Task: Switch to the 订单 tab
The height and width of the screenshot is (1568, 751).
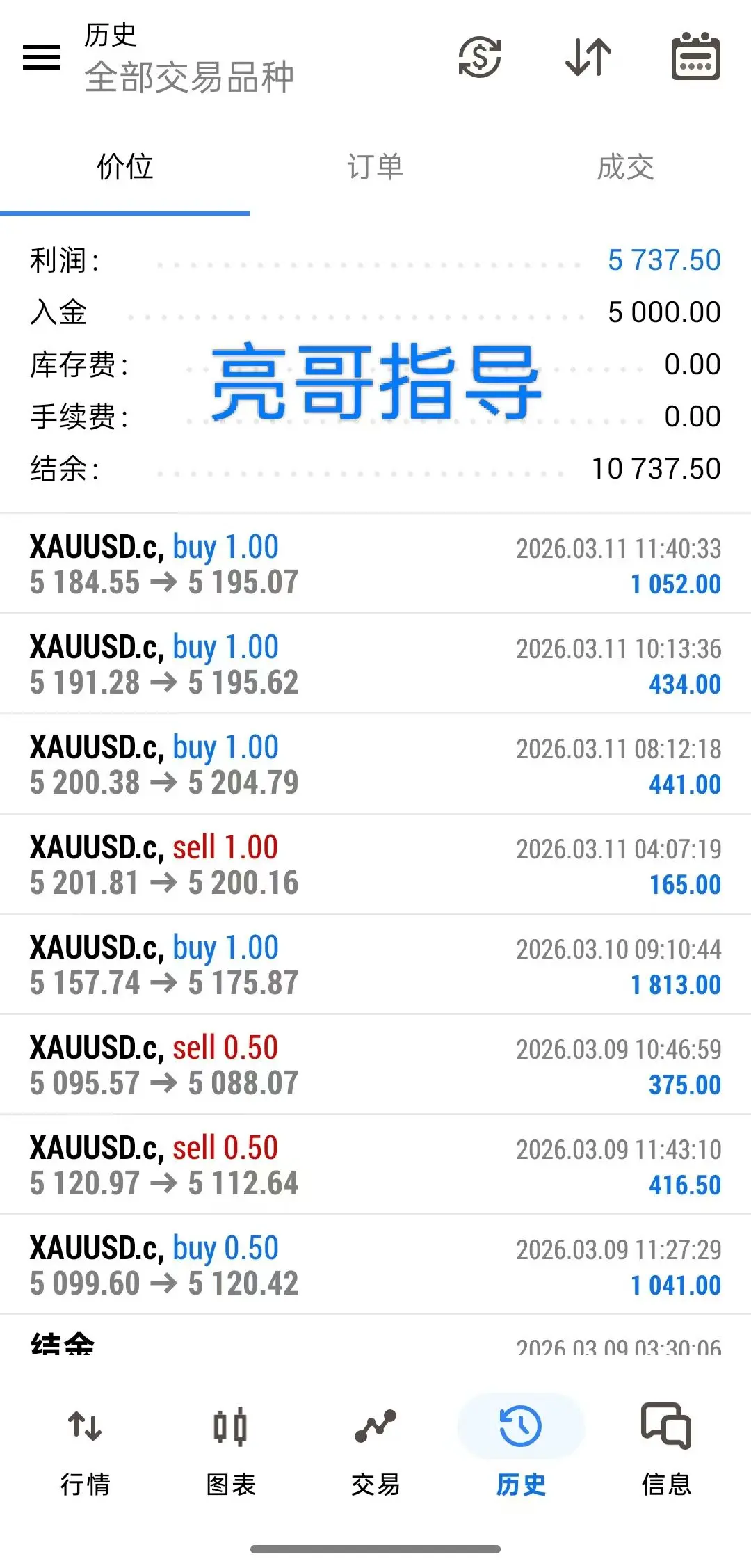Action: point(375,168)
